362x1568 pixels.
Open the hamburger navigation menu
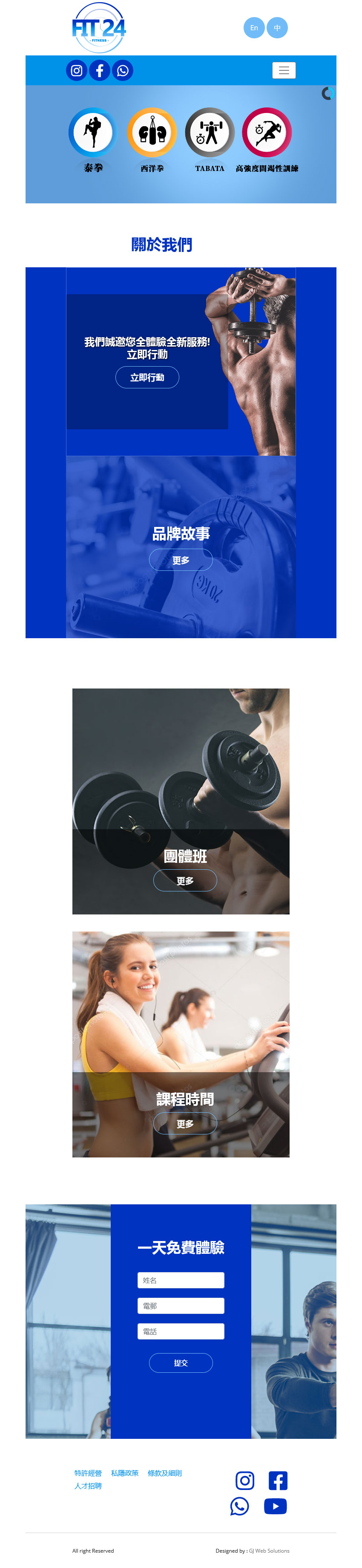[x=284, y=71]
